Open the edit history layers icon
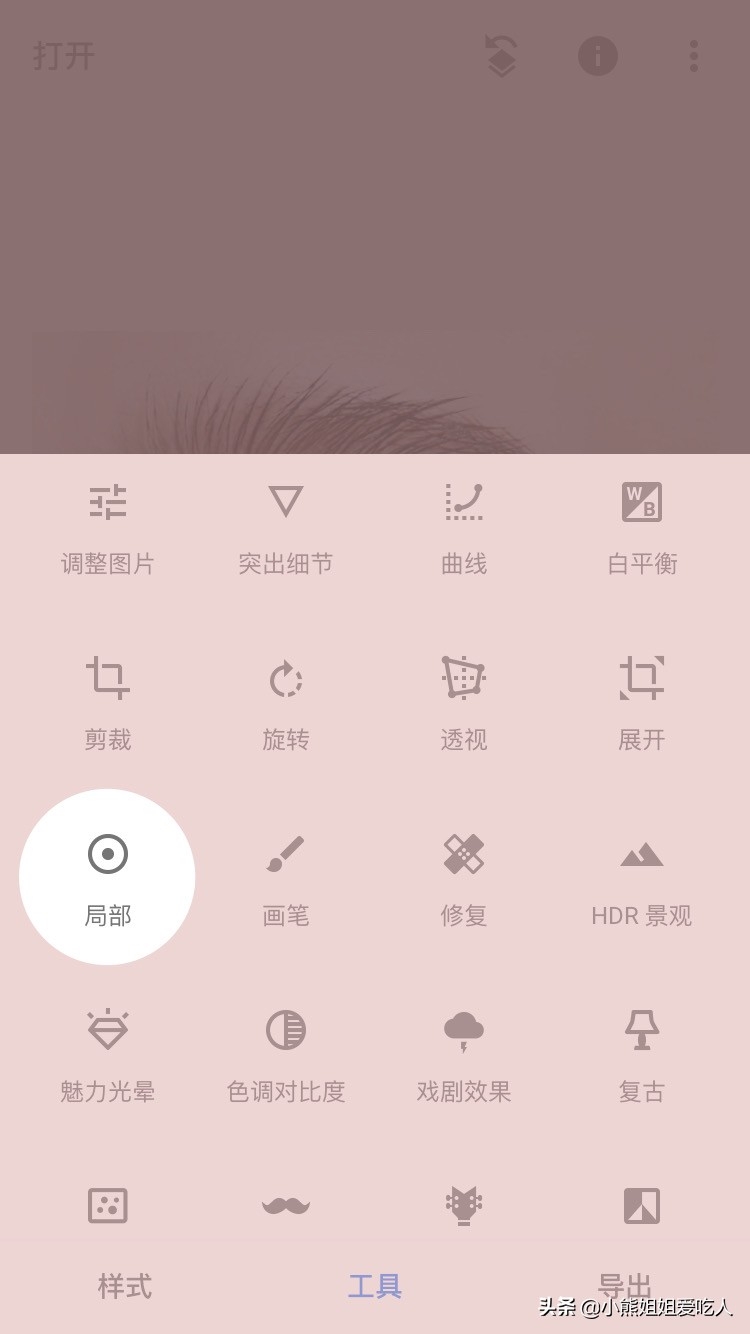This screenshot has height=1334, width=750. pyautogui.click(x=501, y=56)
